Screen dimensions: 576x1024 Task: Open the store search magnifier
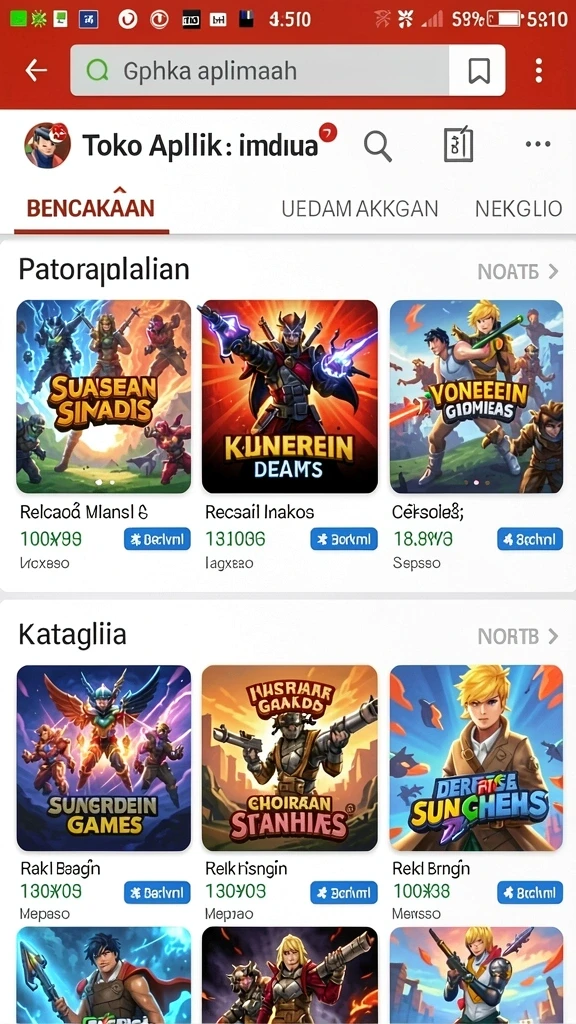tap(377, 145)
